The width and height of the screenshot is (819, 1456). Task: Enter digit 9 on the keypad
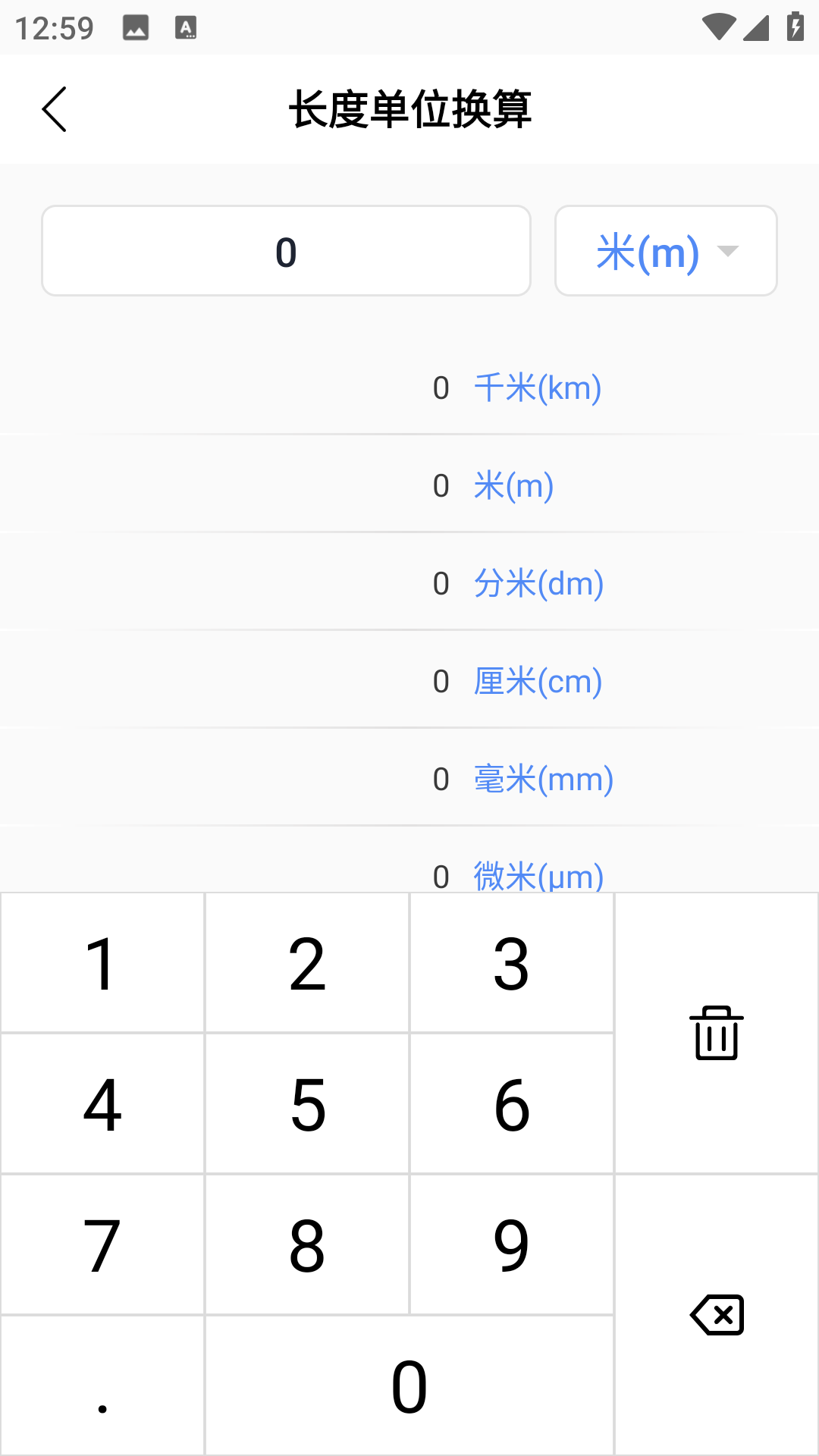pyautogui.click(x=512, y=1245)
